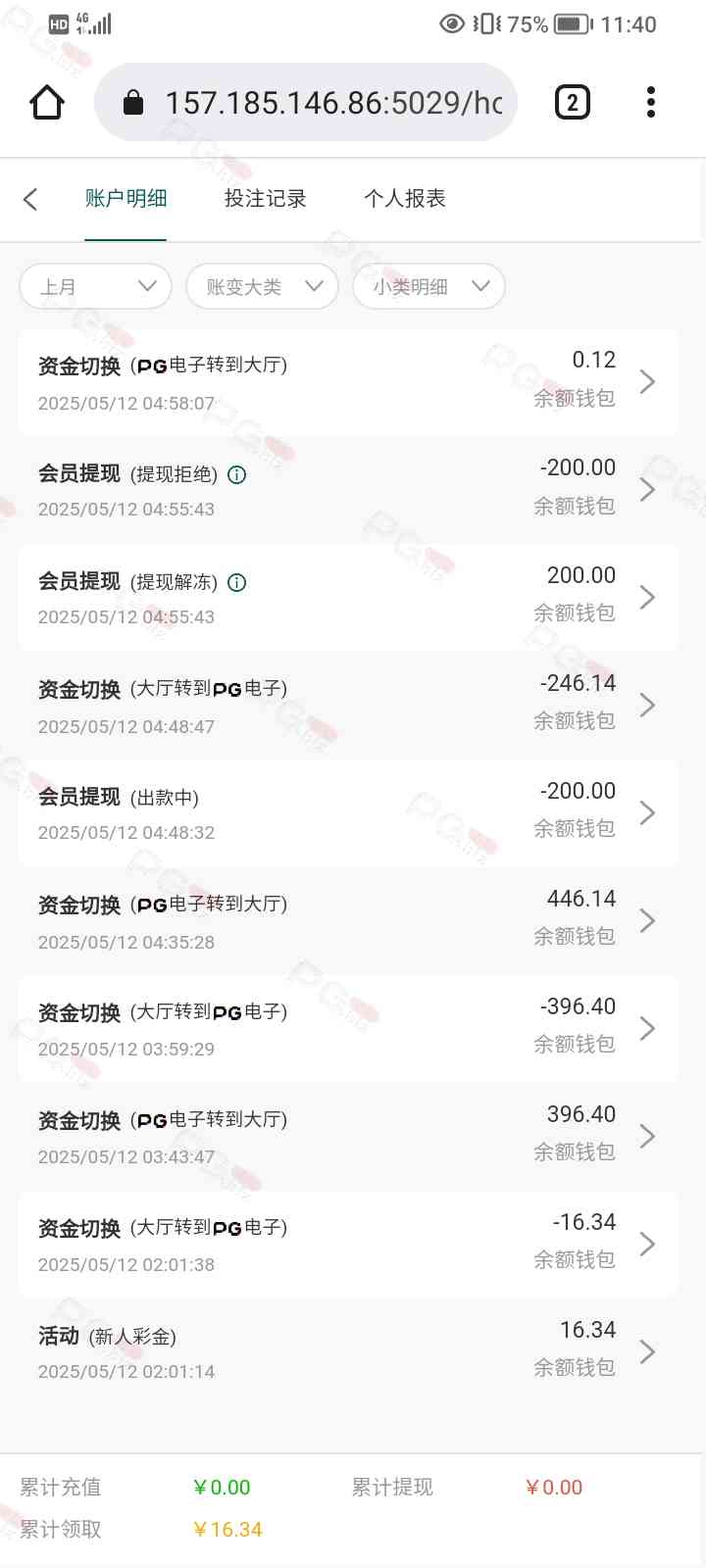Switch to the 投注记录 tab
The image size is (706, 1568).
(x=265, y=199)
